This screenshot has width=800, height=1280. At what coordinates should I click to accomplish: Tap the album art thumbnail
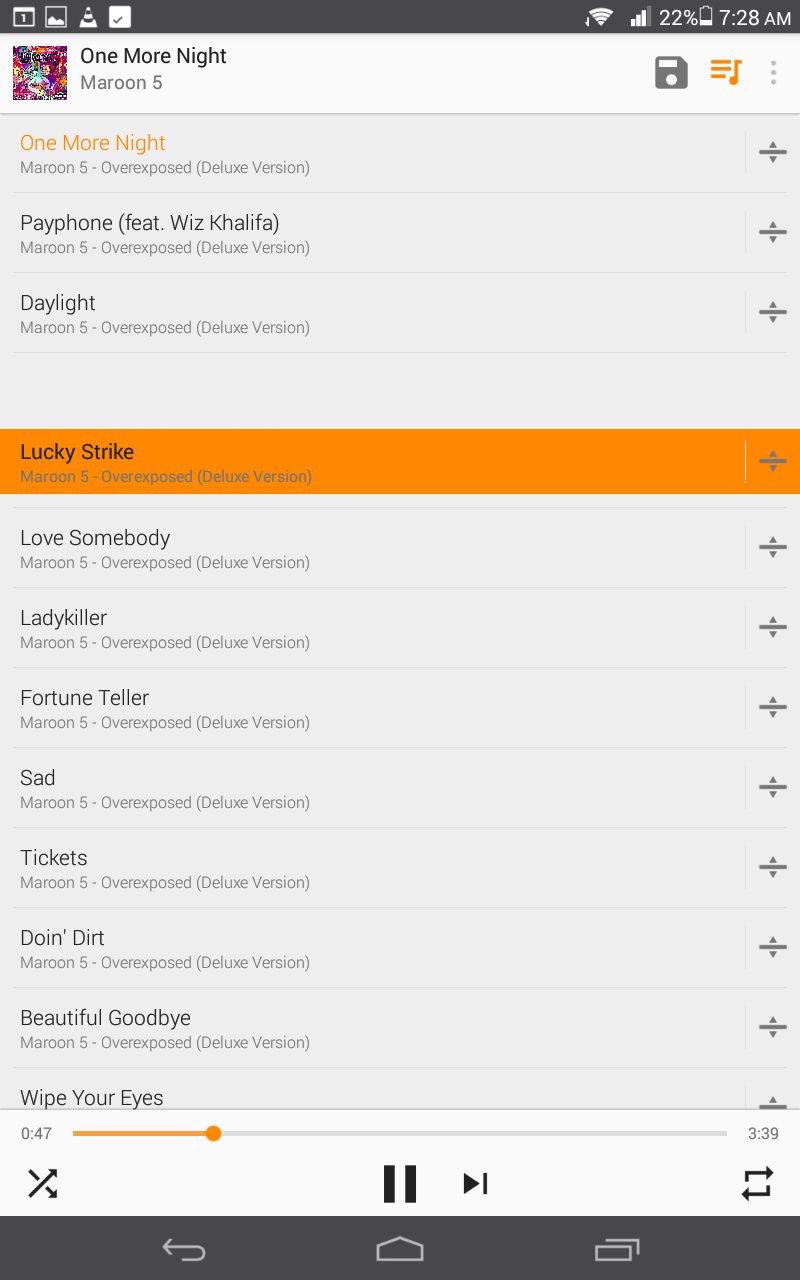tap(39, 72)
